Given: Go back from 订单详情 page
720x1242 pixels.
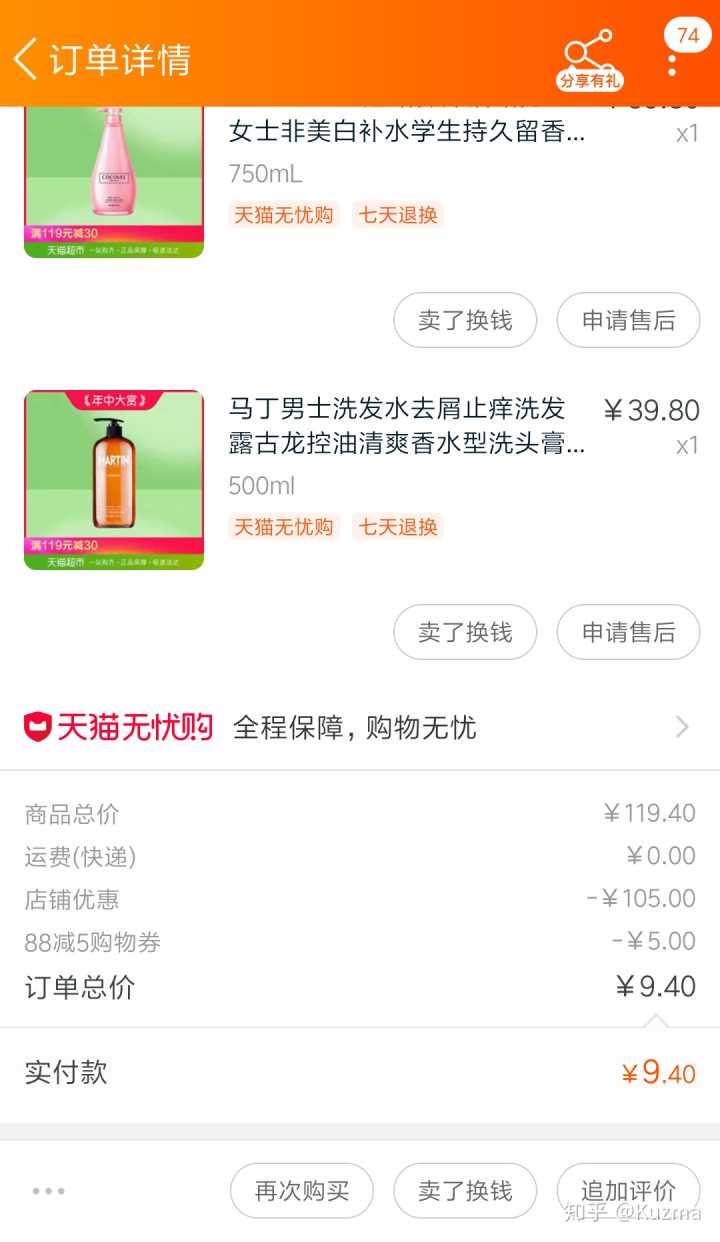Looking at the screenshot, I should click(x=27, y=59).
